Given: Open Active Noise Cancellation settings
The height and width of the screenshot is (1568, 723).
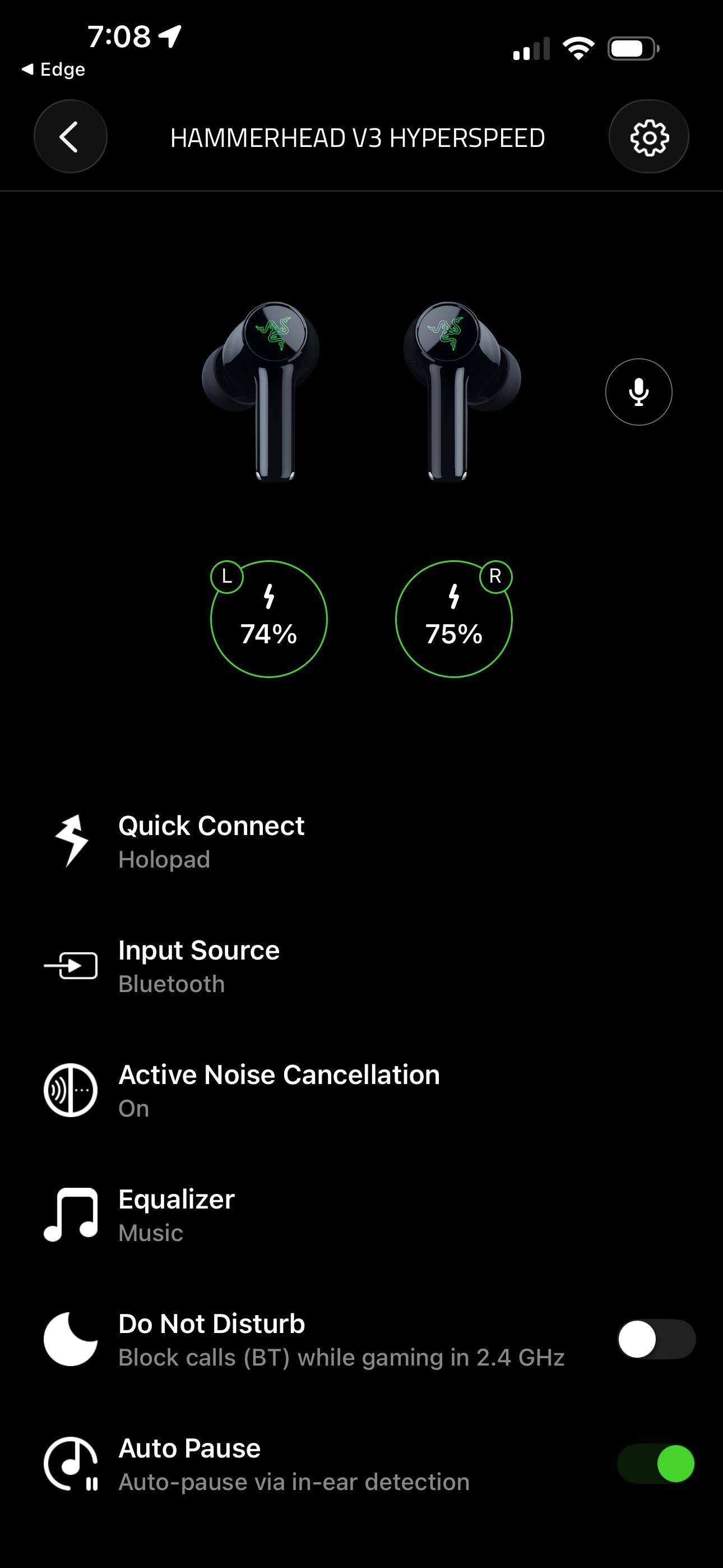Looking at the screenshot, I should coord(361,1091).
